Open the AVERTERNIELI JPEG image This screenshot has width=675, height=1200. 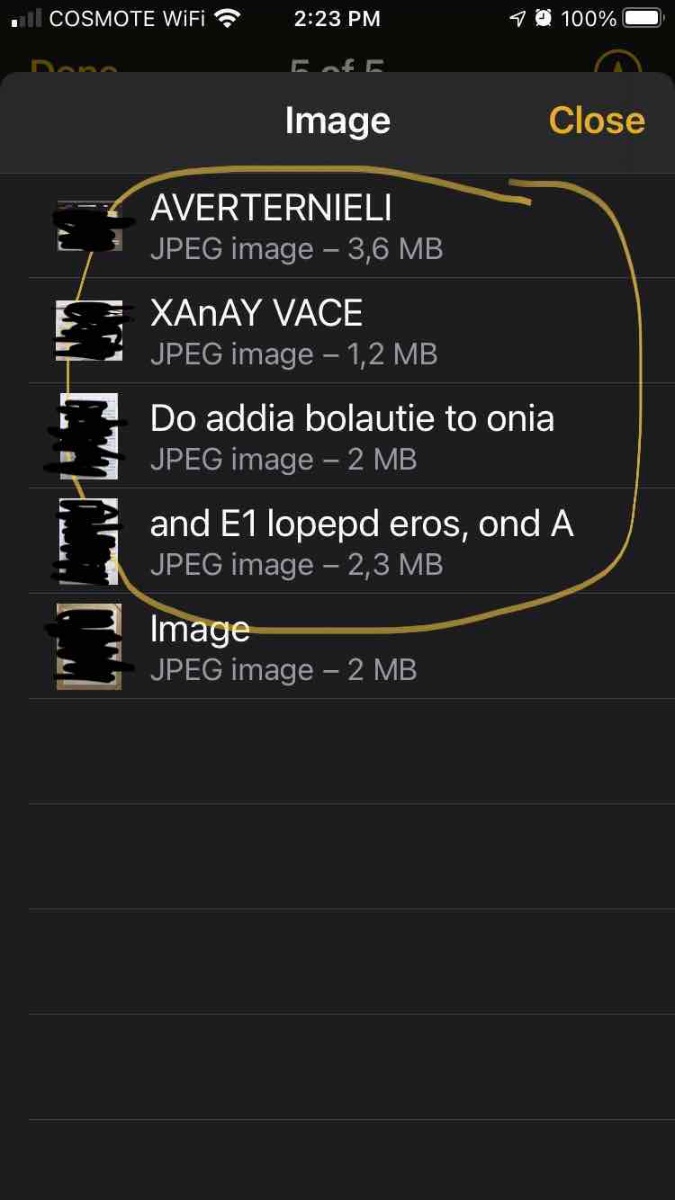click(x=352, y=226)
